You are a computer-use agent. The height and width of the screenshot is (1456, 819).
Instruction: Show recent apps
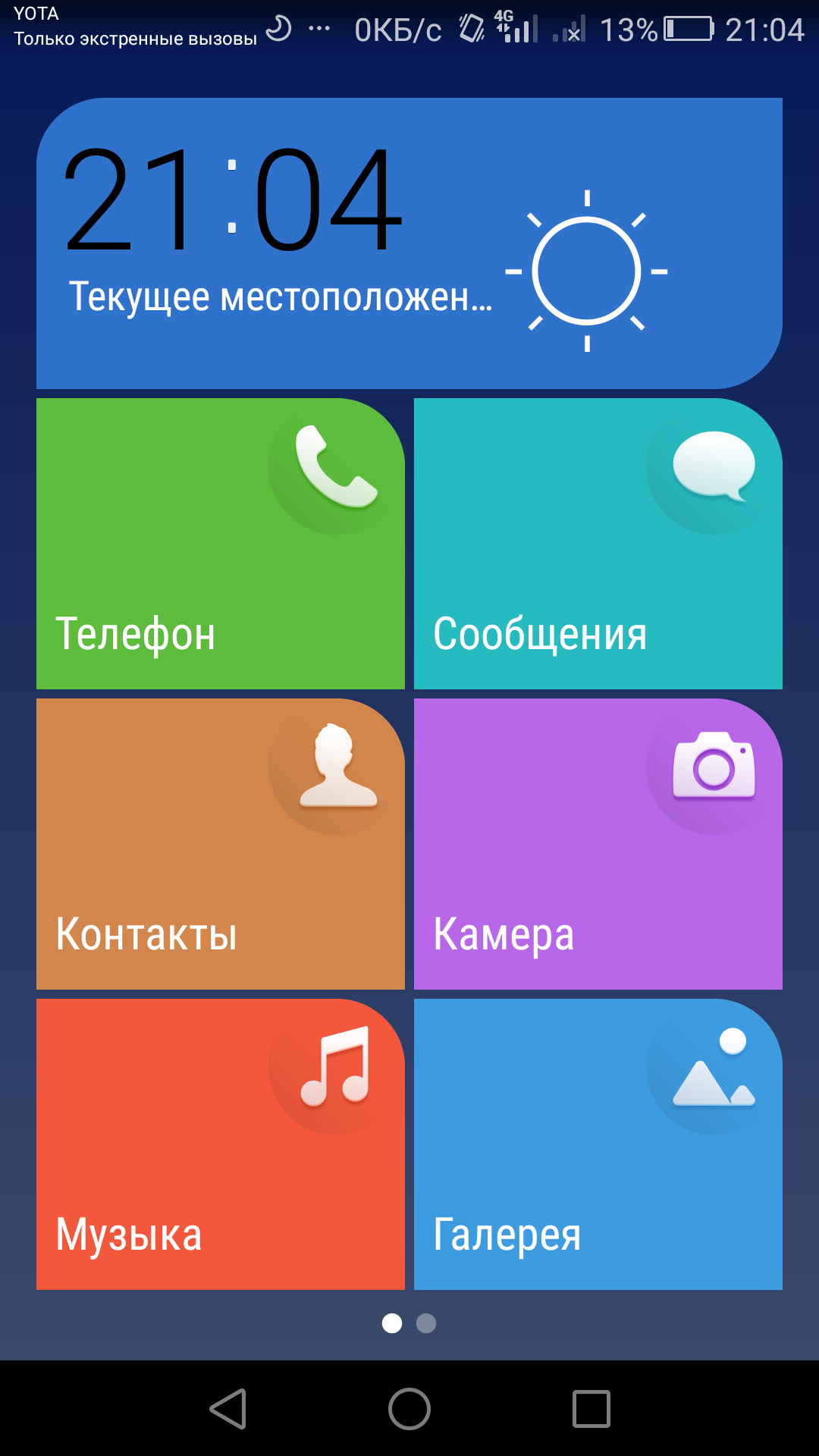pyautogui.click(x=591, y=1409)
